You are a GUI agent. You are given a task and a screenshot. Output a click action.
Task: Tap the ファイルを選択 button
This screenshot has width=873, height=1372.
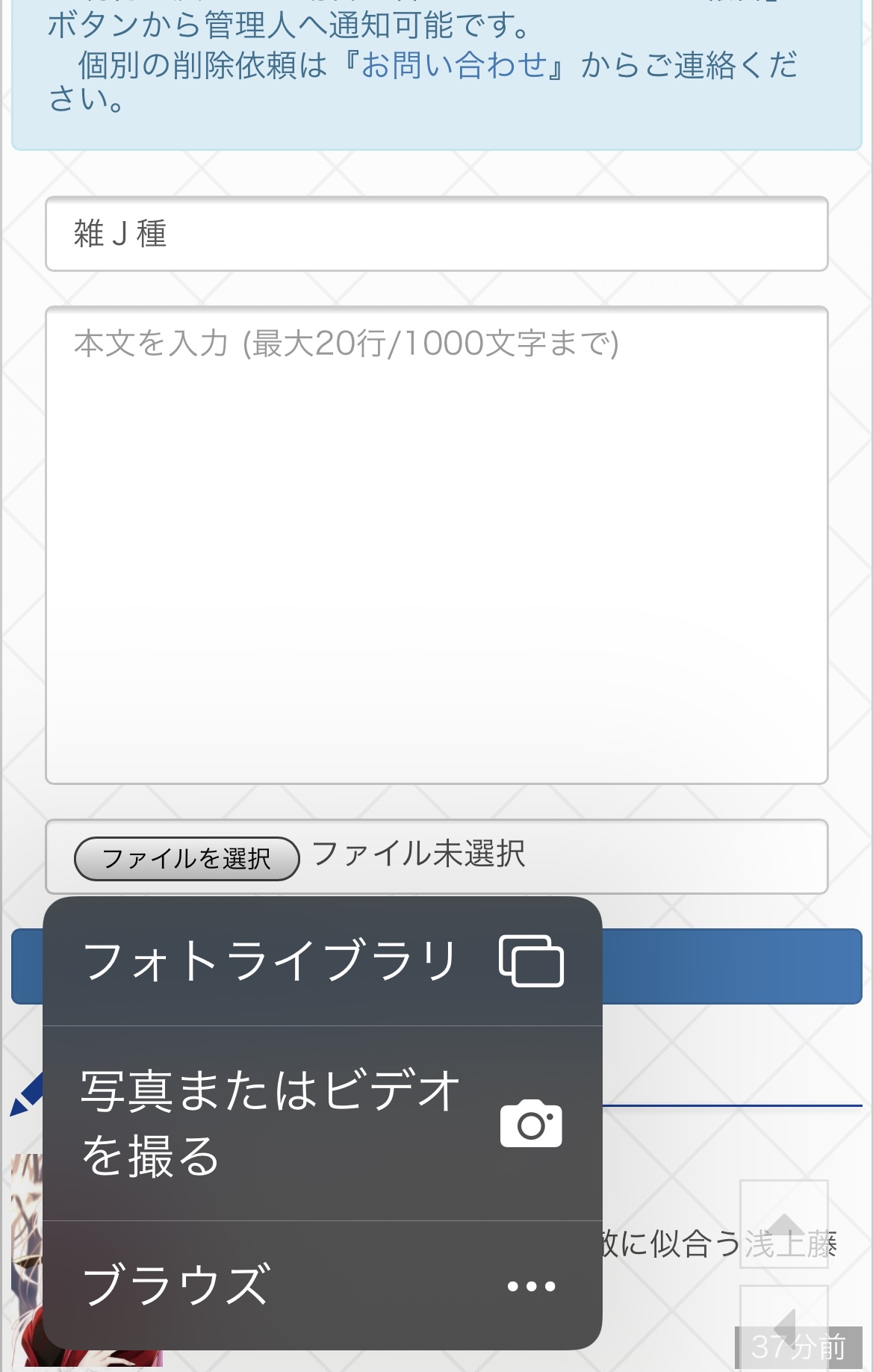click(x=187, y=859)
